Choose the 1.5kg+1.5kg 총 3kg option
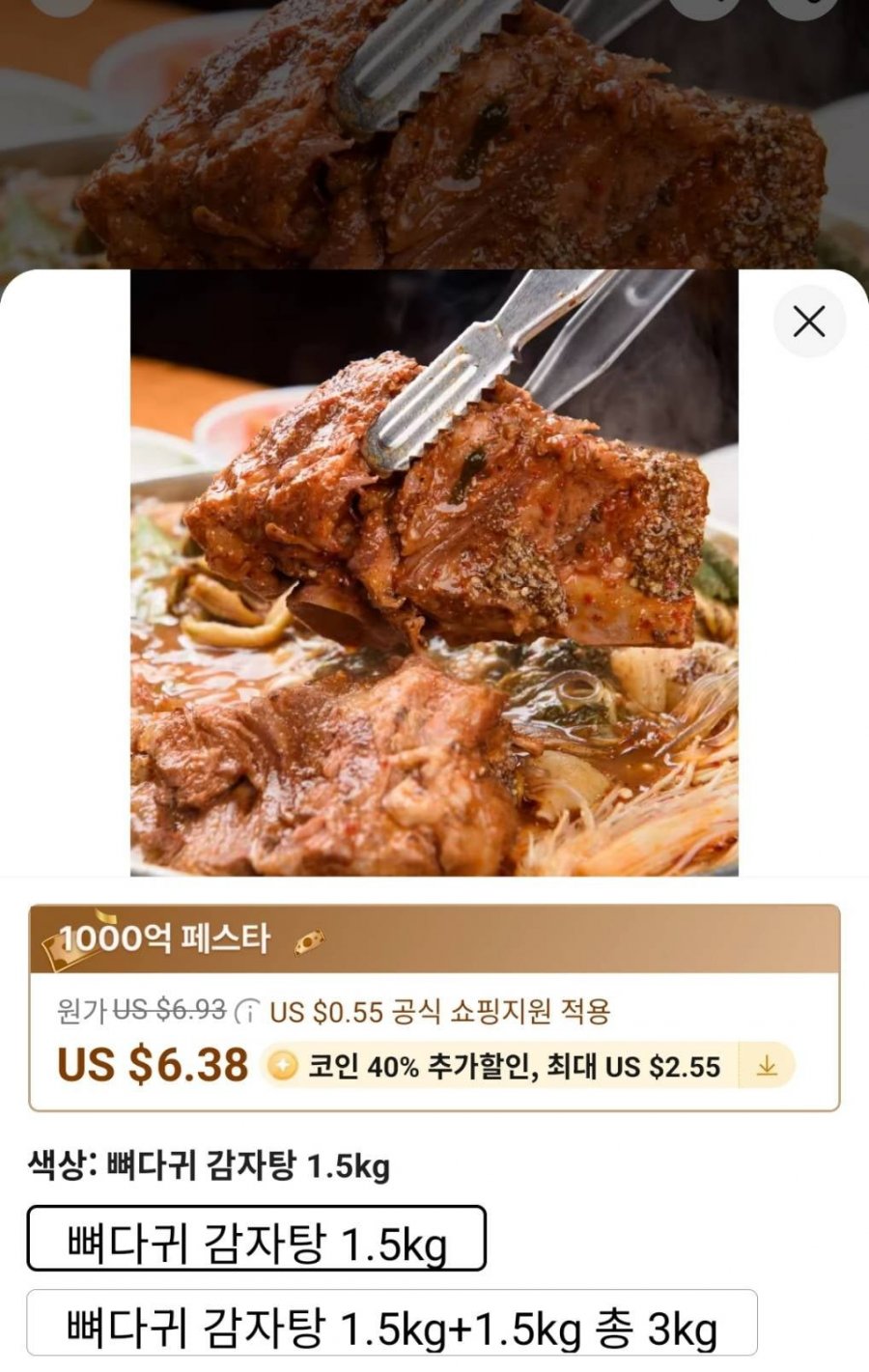The height and width of the screenshot is (1372, 869). point(391,1324)
